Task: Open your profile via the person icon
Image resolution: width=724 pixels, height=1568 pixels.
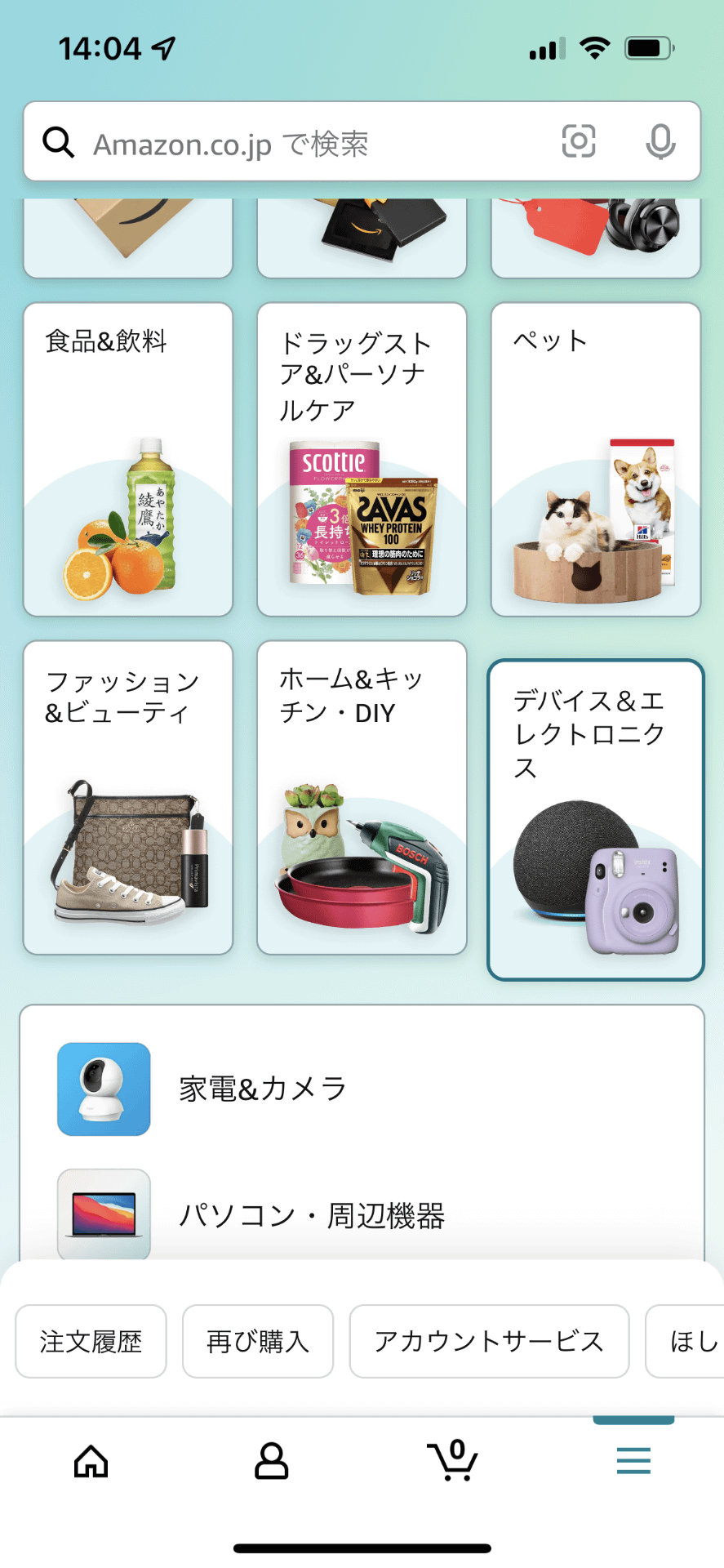Action: (271, 1462)
